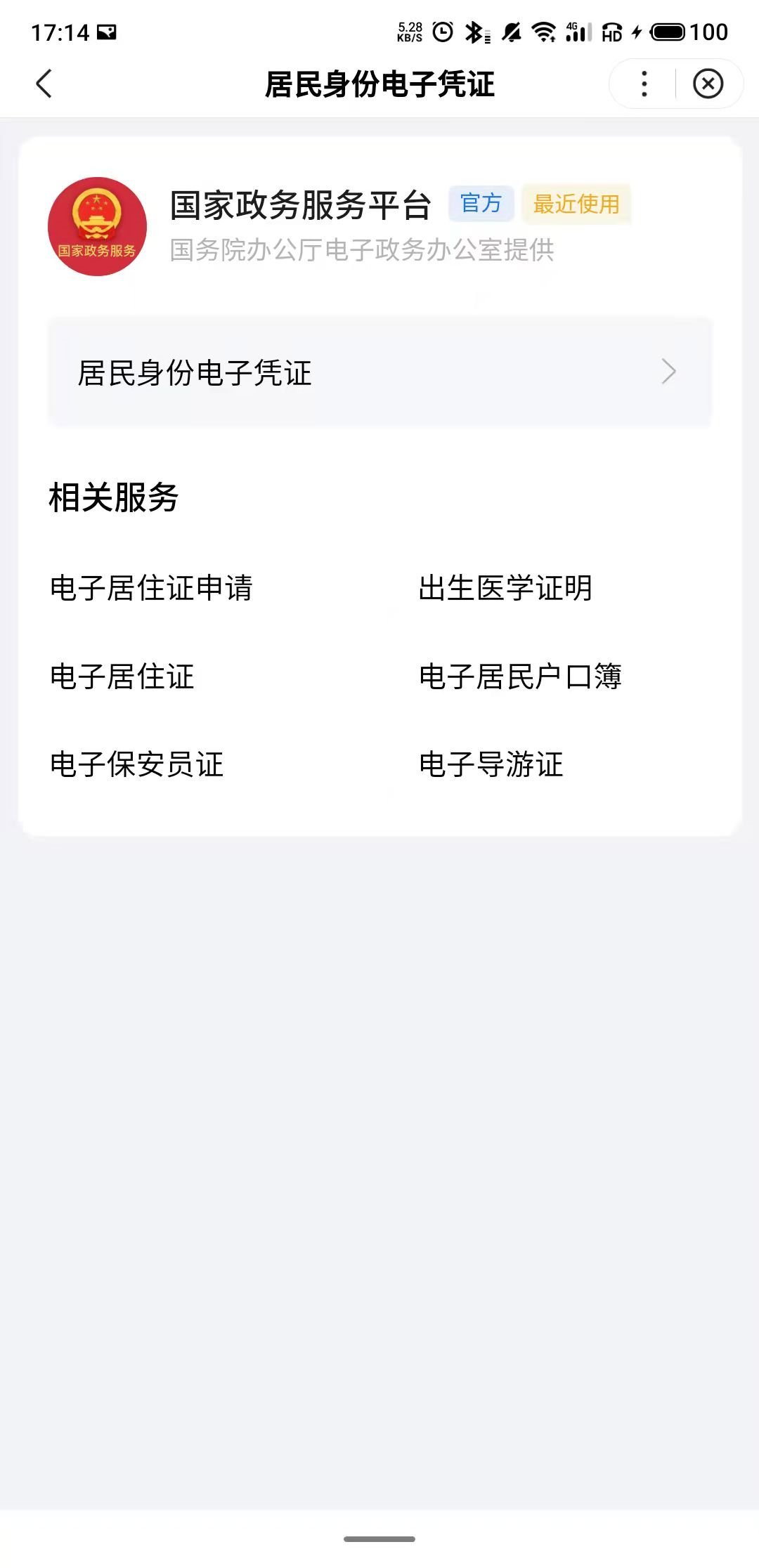Open the 电子居住证申请 service
This screenshot has width=759, height=1568.
tap(151, 588)
